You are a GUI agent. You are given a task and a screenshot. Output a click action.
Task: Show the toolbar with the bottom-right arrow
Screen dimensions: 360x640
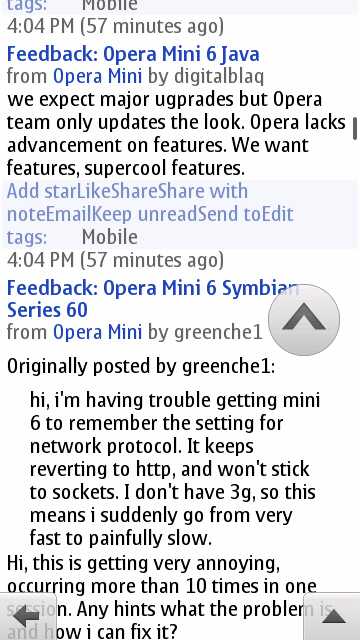tap(332, 616)
